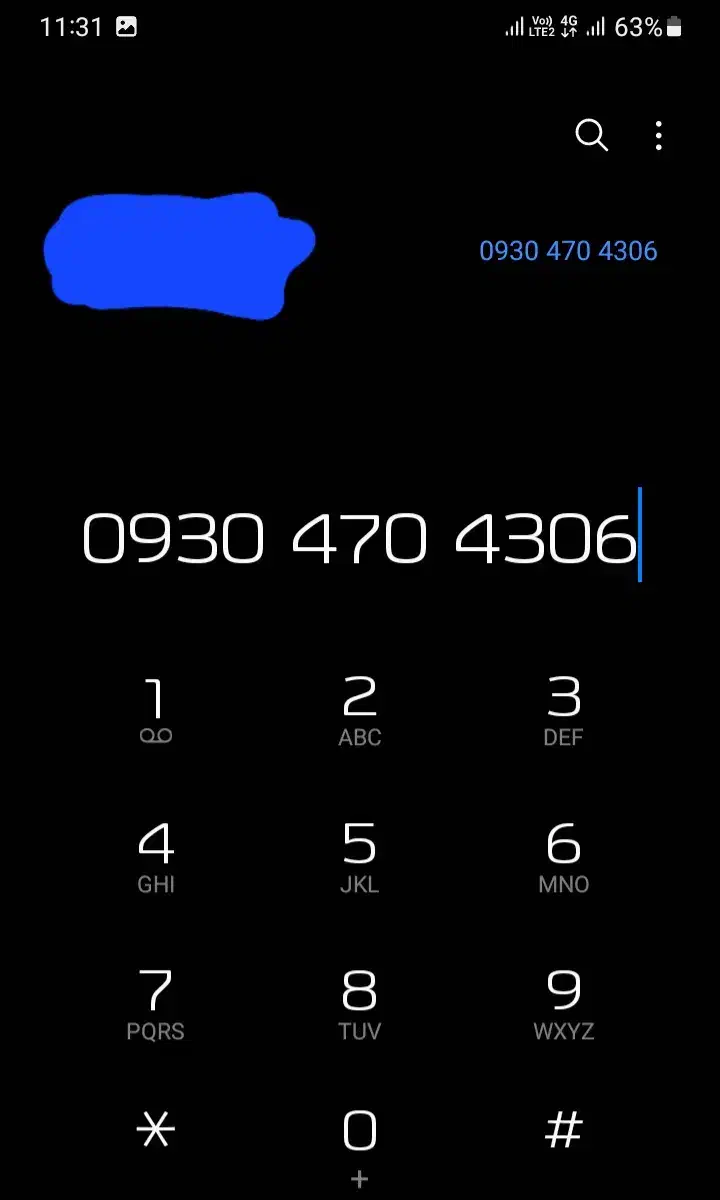Tap the dialed number entry field
720x1200 pixels.
tap(360, 539)
